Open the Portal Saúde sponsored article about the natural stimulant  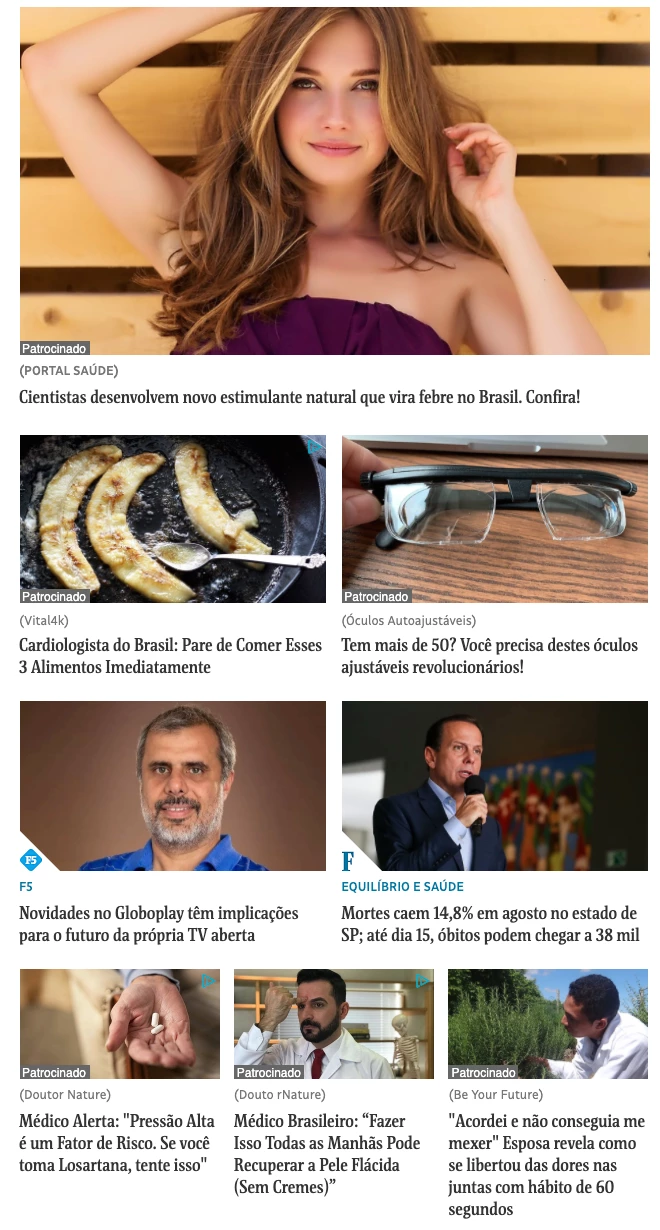pyautogui.click(x=299, y=397)
